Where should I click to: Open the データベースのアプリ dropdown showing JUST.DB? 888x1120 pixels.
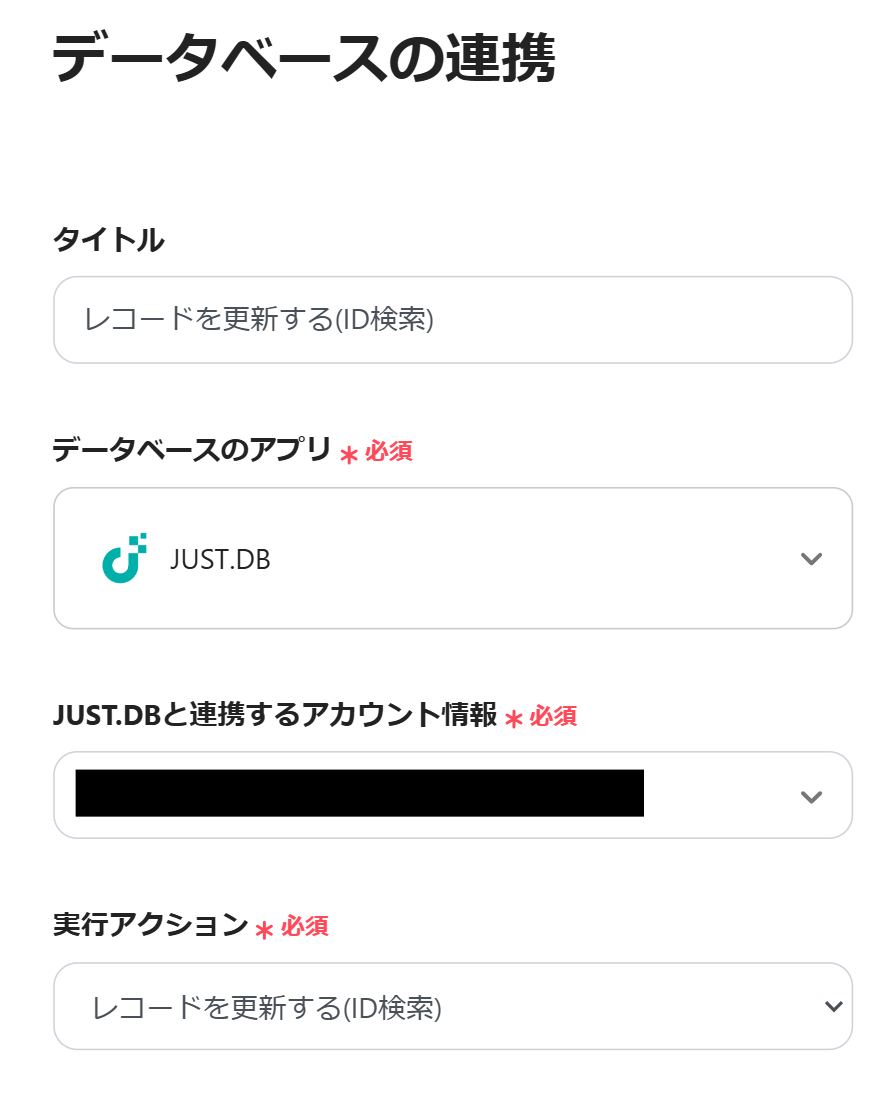(x=452, y=559)
